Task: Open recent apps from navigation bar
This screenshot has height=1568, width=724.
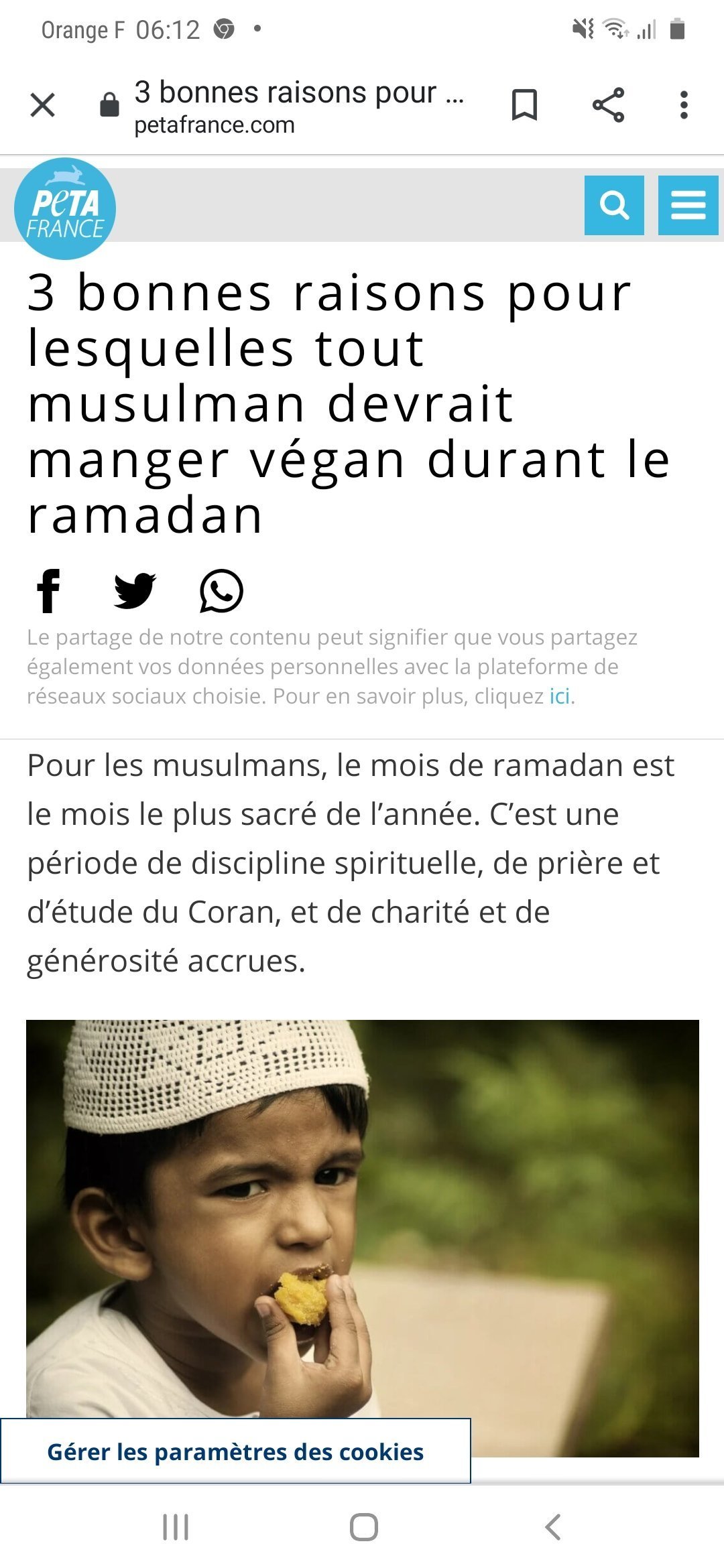Action: click(176, 1527)
